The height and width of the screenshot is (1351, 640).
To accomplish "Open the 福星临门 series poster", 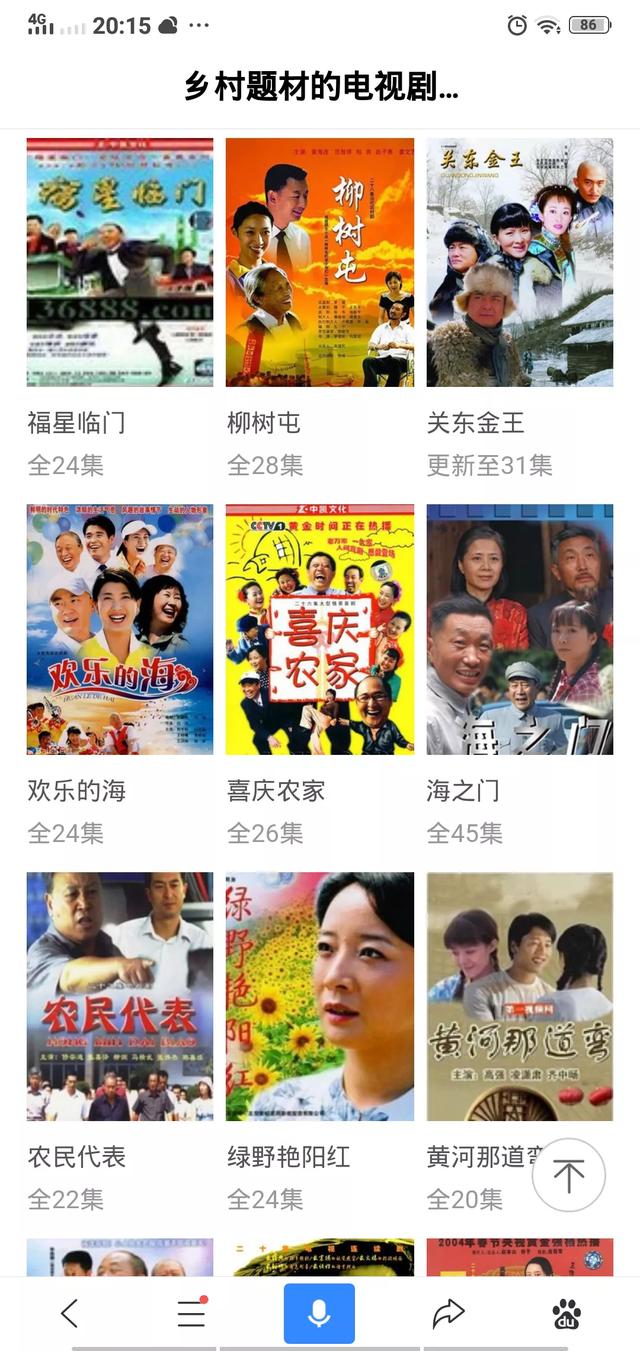I will click(x=120, y=262).
